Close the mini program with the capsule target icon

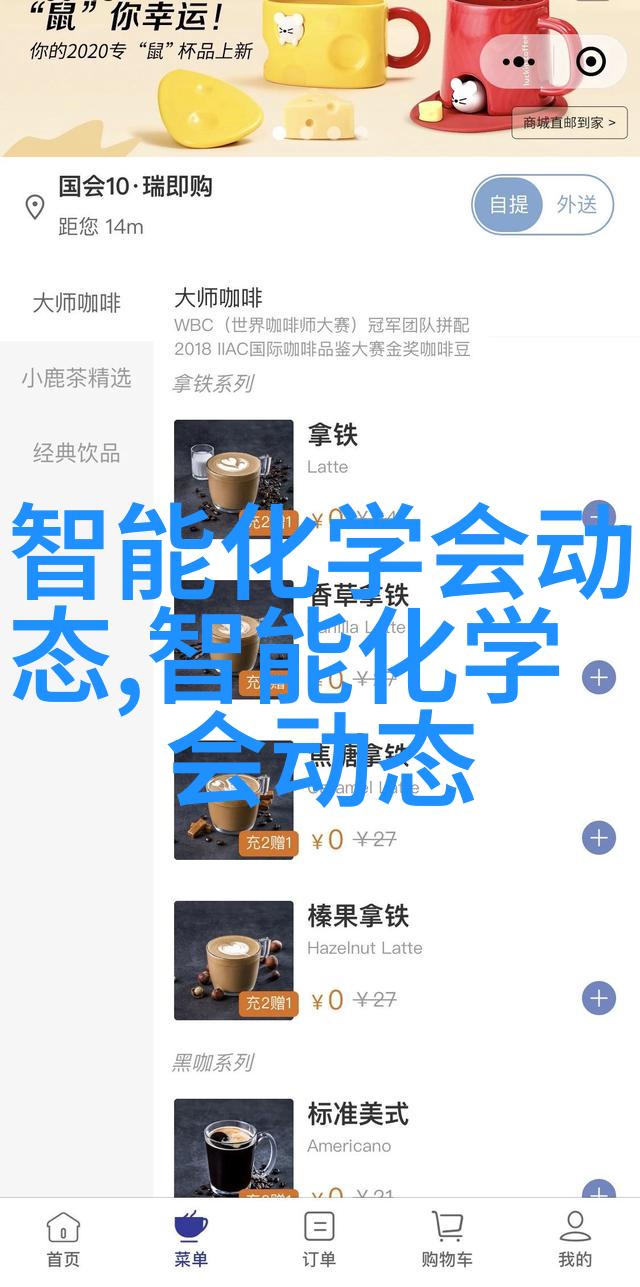[591, 62]
